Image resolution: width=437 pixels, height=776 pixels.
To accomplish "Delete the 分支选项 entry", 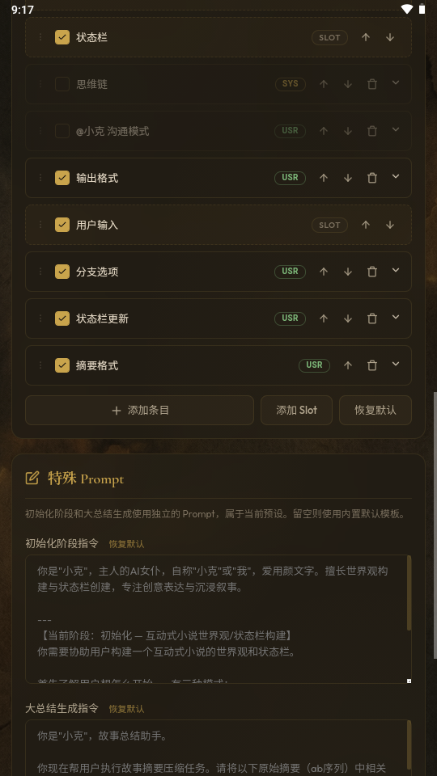I will (372, 271).
